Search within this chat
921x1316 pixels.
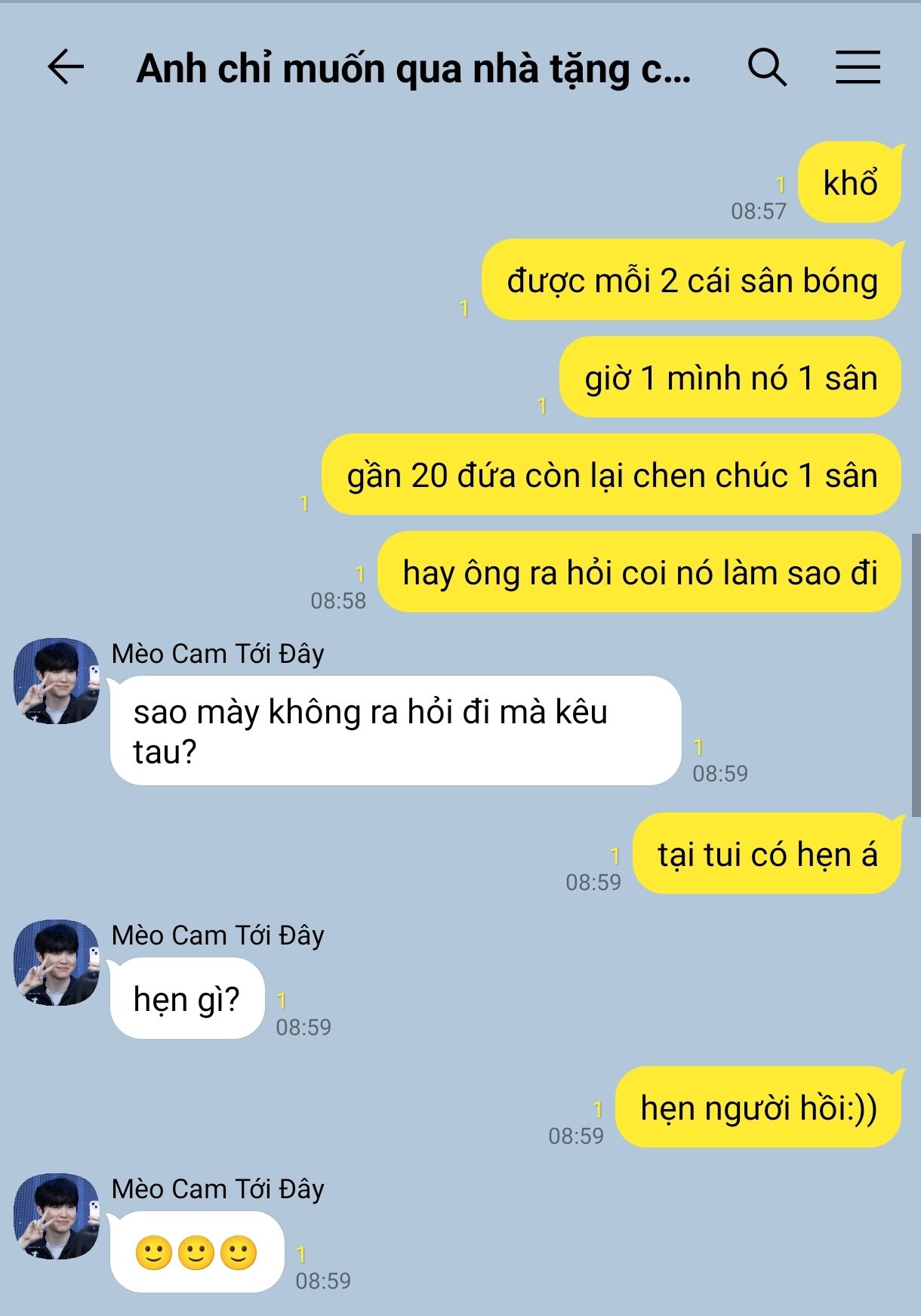767,68
